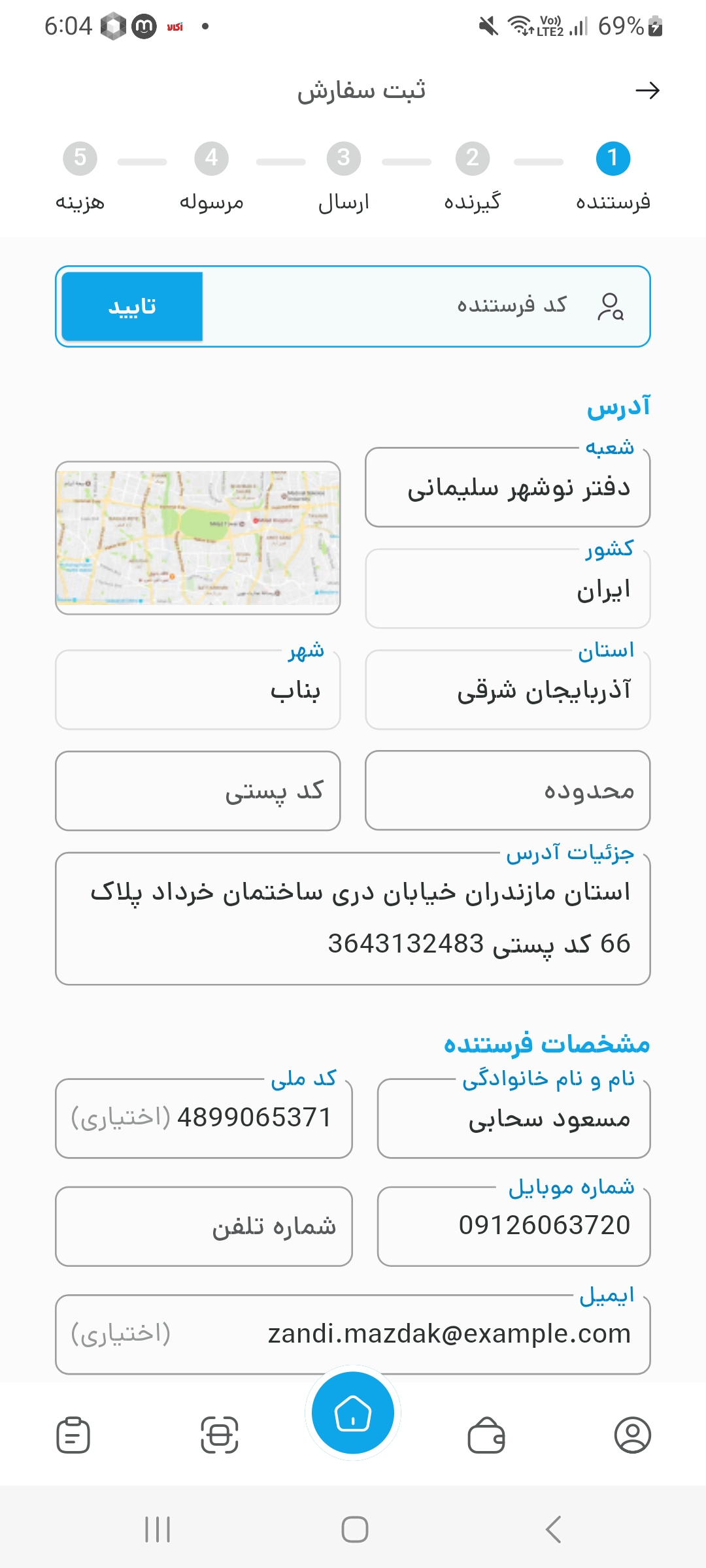Open the address map preview
706x1568 pixels.
[197, 538]
